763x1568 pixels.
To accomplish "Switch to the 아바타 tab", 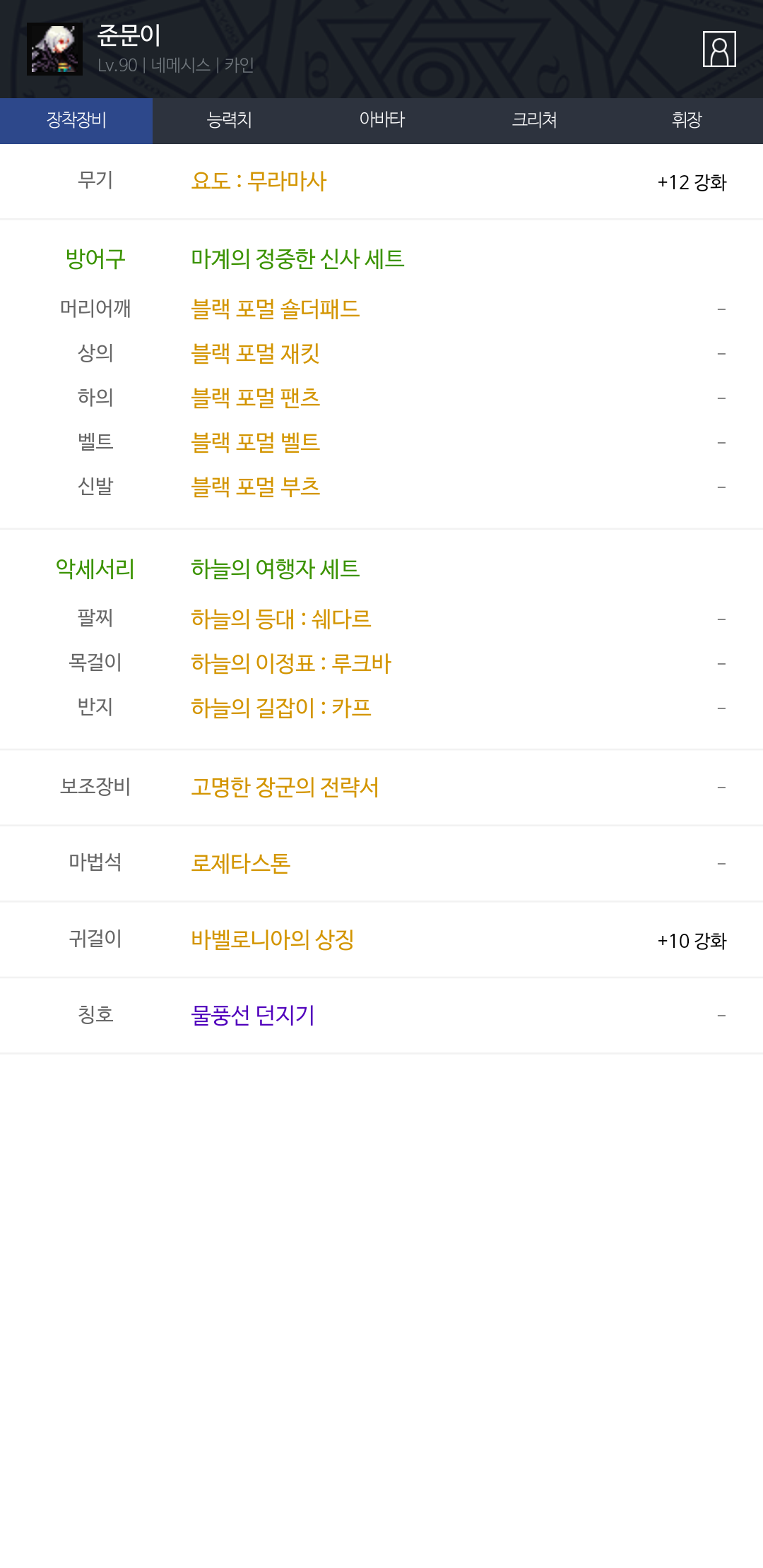I will coord(381,121).
